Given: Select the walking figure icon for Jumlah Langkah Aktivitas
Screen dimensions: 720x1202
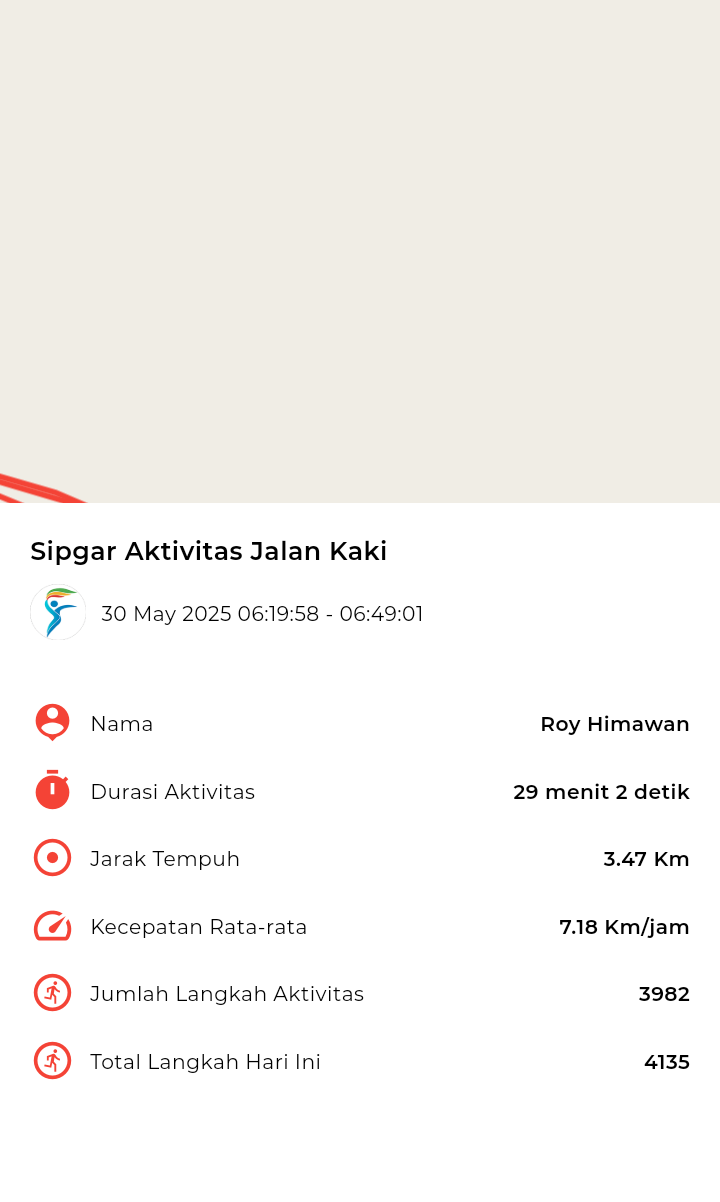Looking at the screenshot, I should (x=52, y=993).
